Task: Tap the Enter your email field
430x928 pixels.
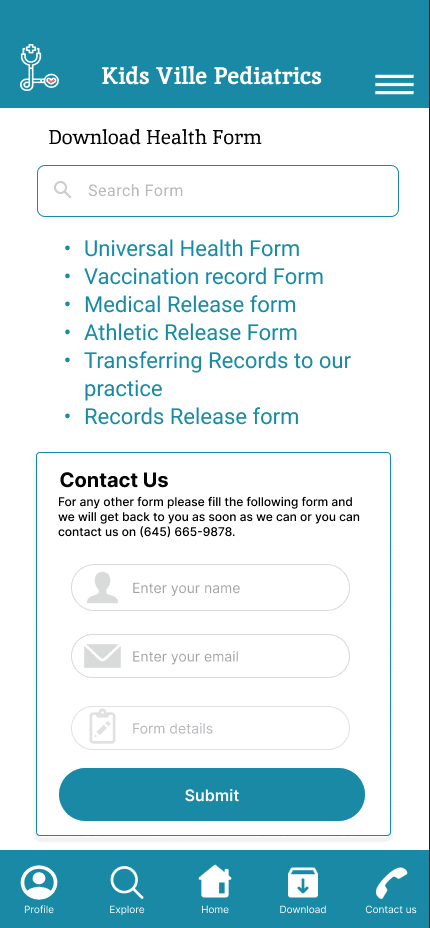Action: pos(210,656)
